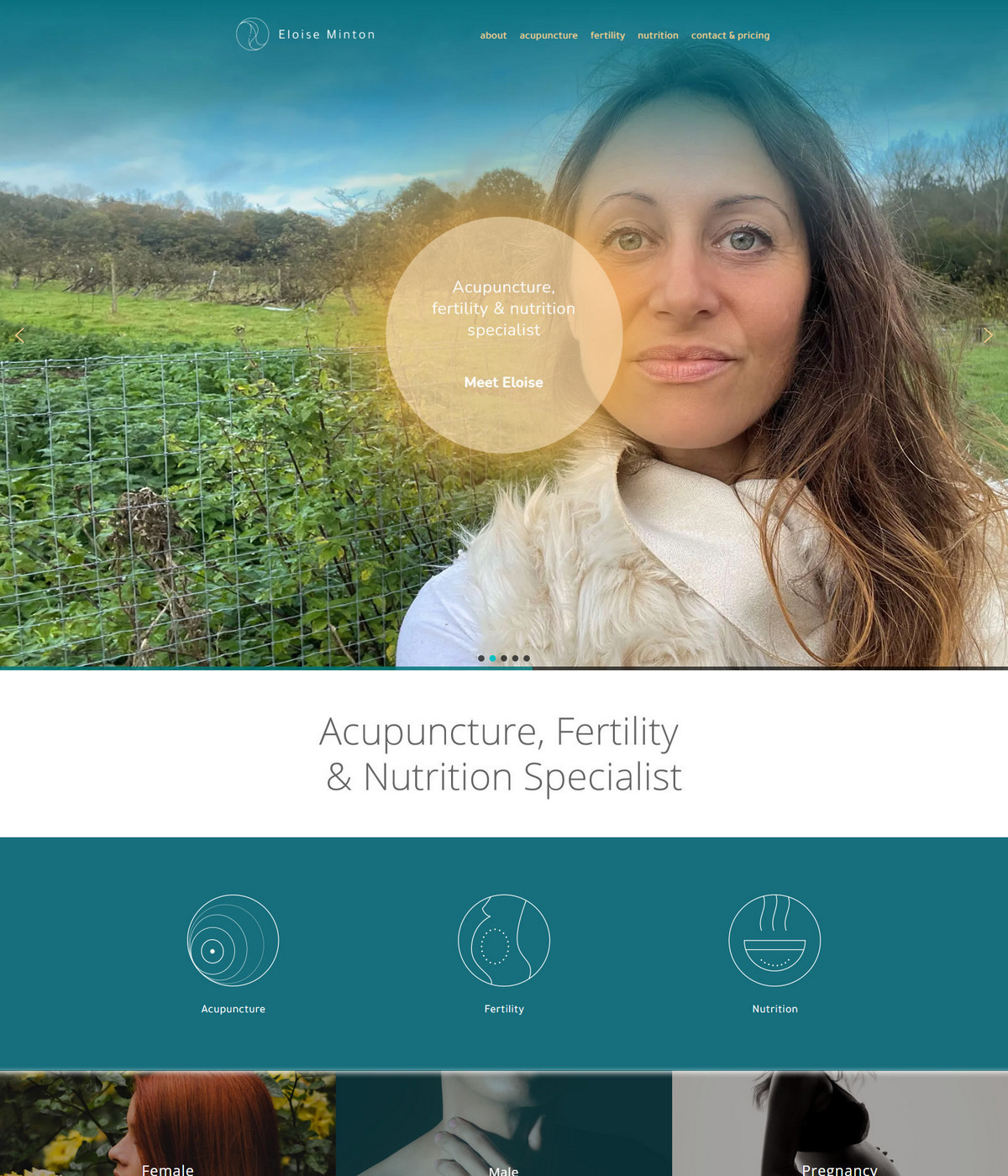1008x1176 pixels.
Task: Open the Acupuncture circle icon
Action: [233, 940]
